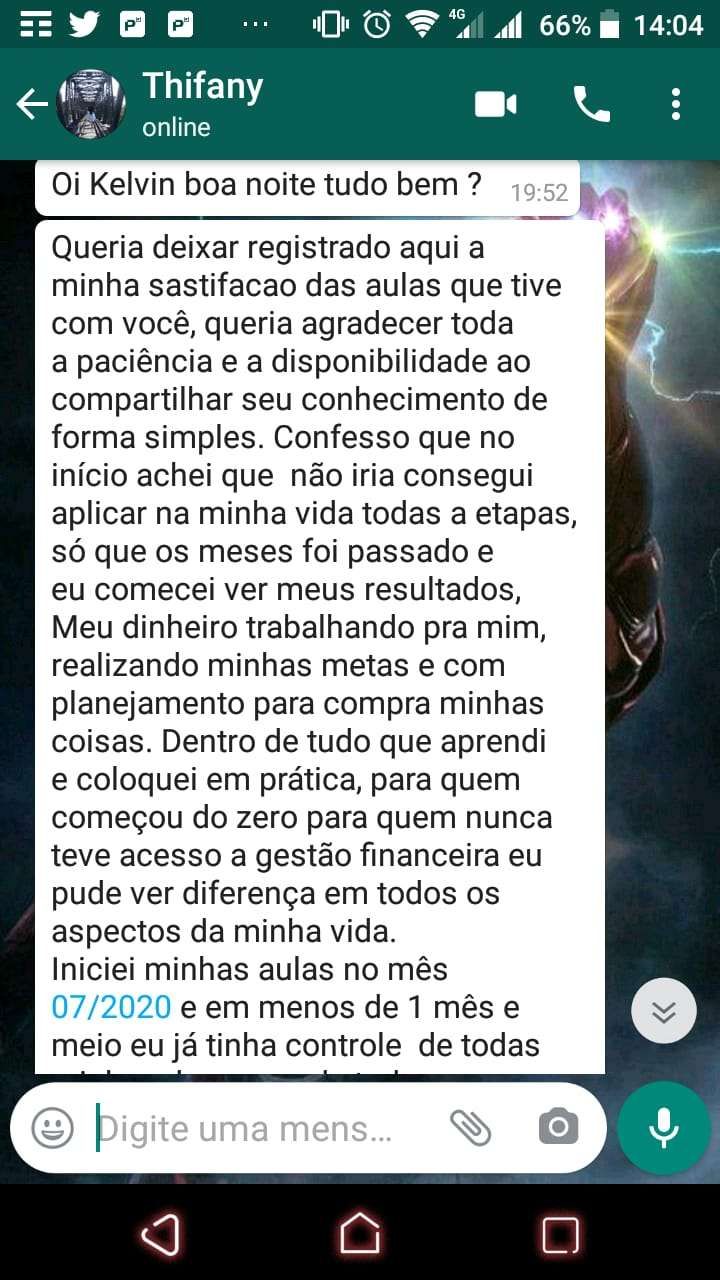Start a video call with Thifany
720x1280 pixels.
[x=495, y=104]
